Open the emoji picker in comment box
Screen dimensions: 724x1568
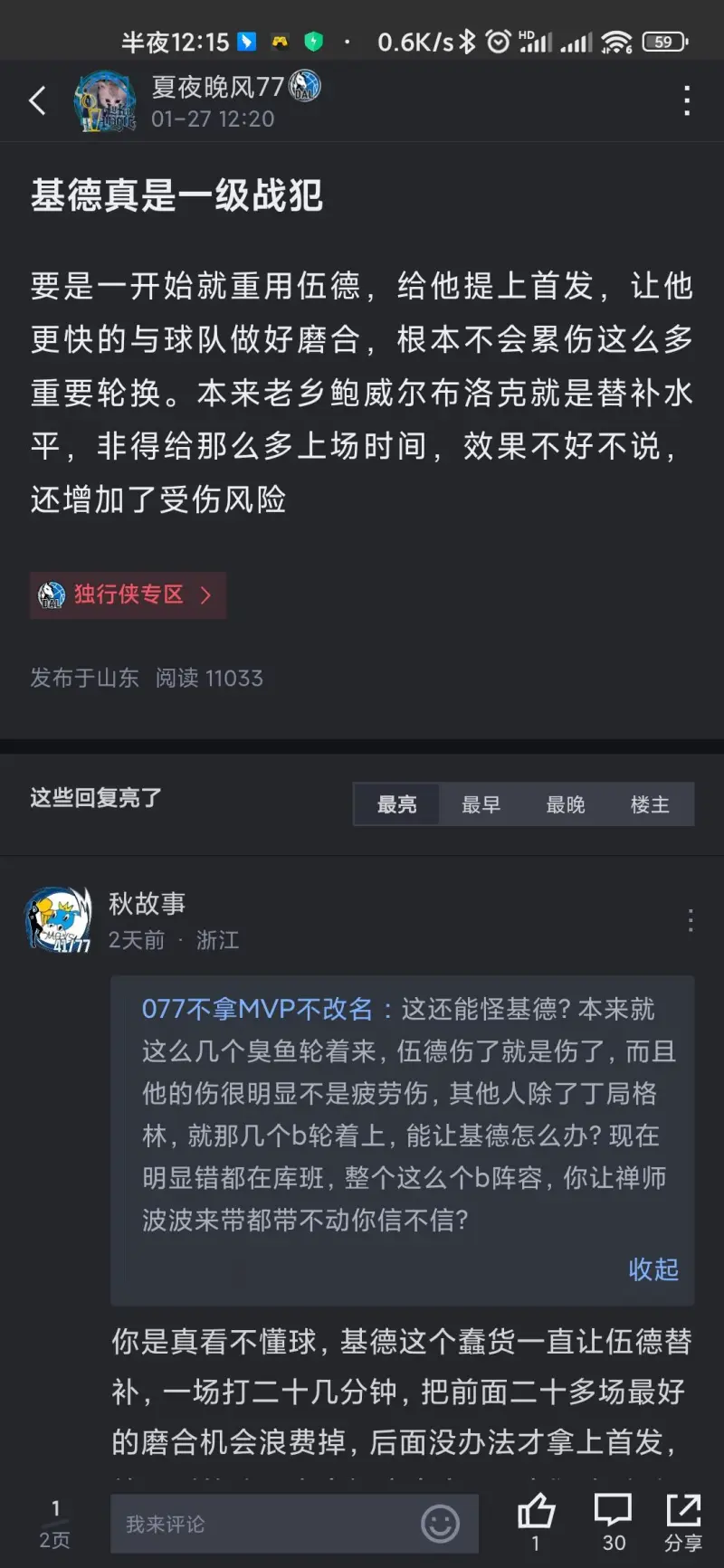pyautogui.click(x=441, y=1525)
